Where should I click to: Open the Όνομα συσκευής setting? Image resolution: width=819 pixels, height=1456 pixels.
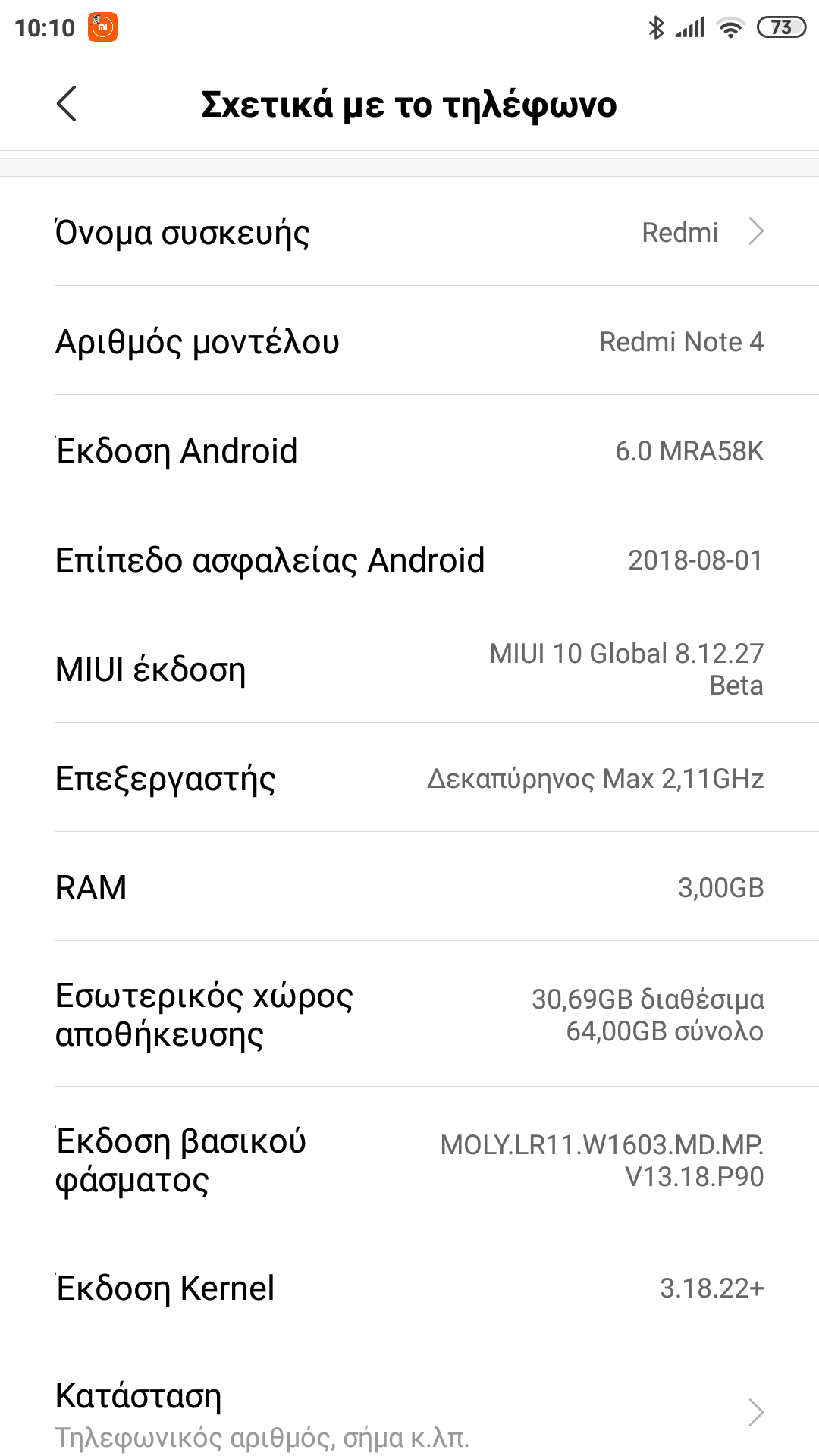coord(409,232)
